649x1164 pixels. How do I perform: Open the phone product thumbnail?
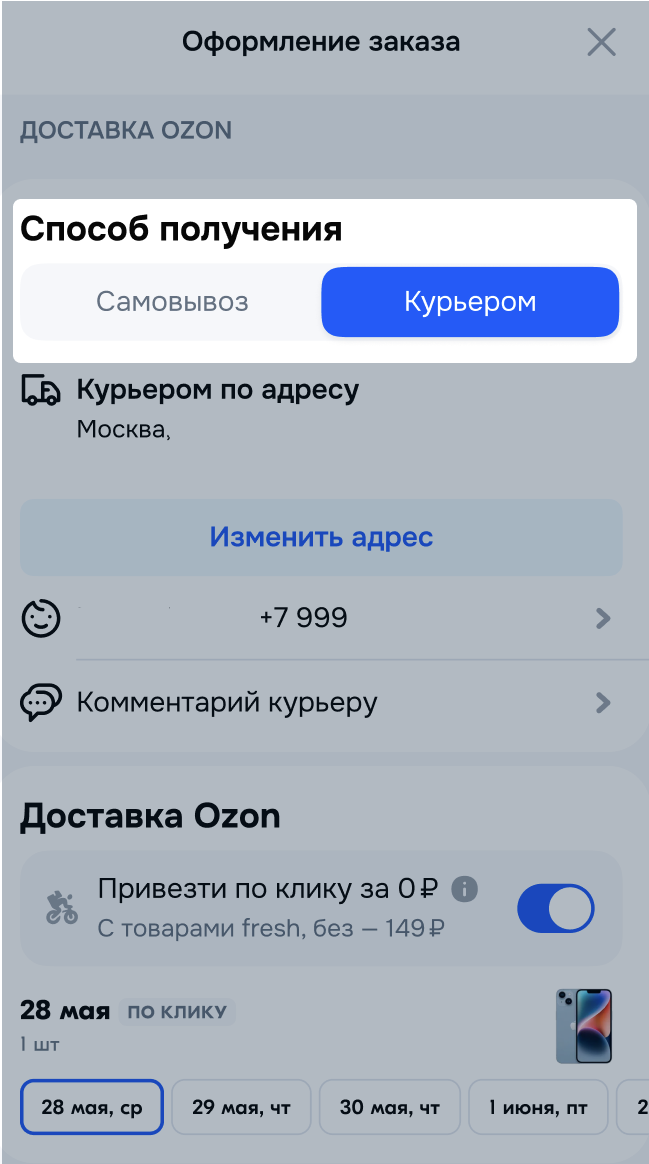click(584, 1026)
